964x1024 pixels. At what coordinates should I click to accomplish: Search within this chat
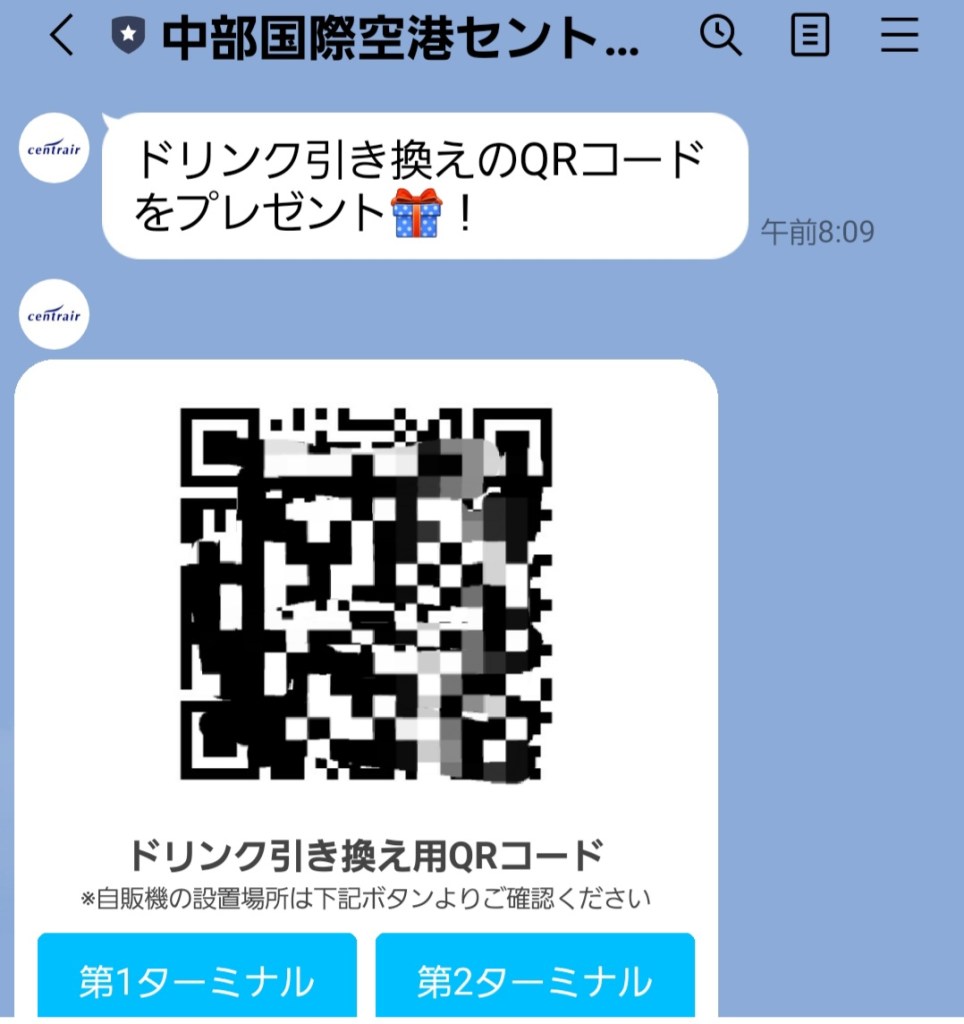[x=719, y=37]
